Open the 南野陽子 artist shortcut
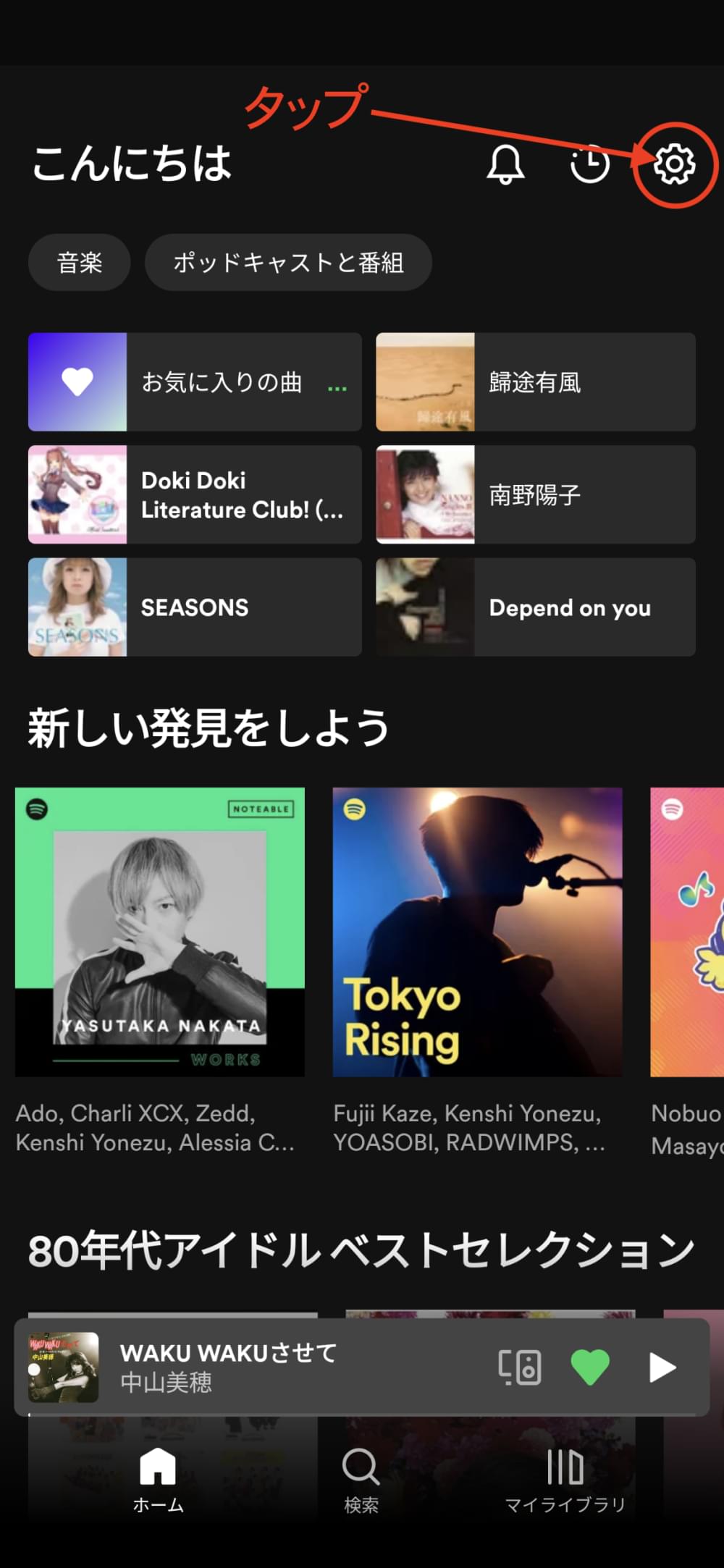 536,494
